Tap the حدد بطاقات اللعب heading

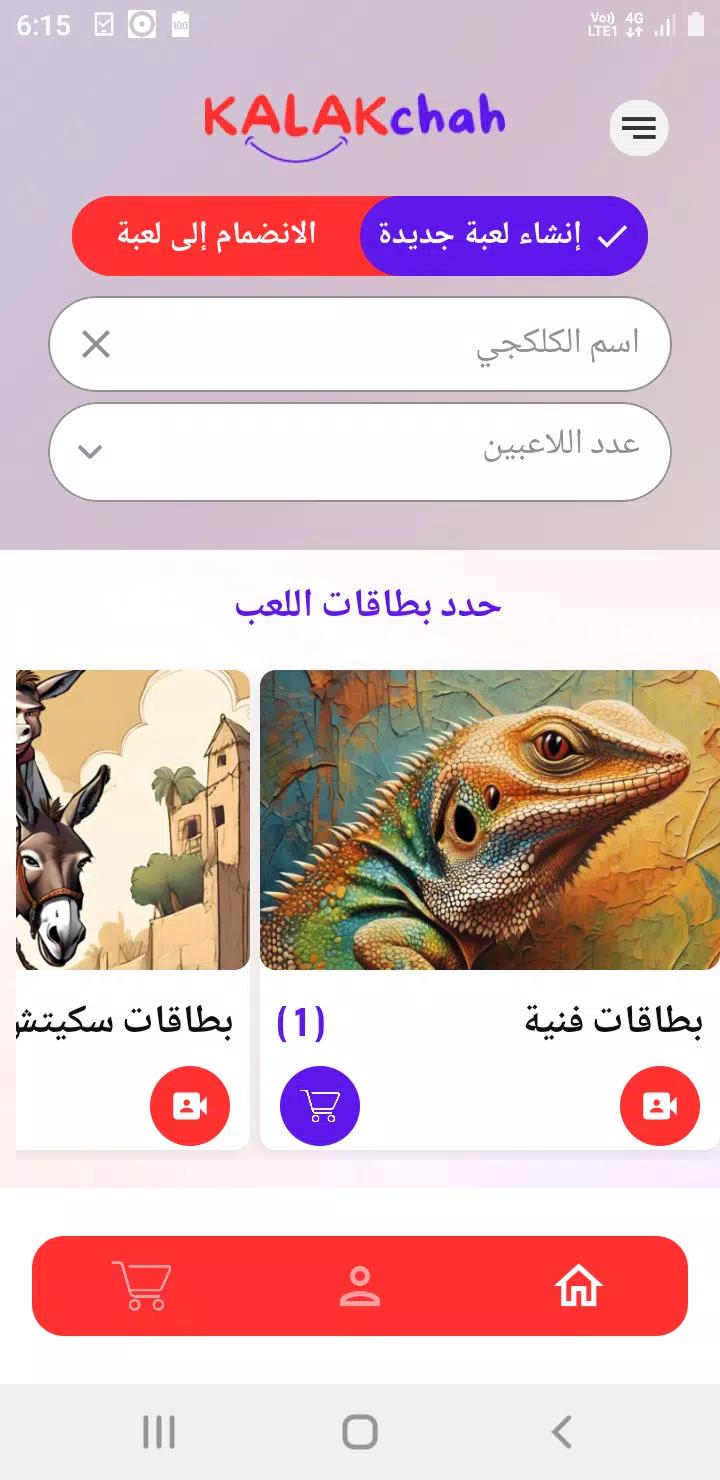tap(360, 605)
